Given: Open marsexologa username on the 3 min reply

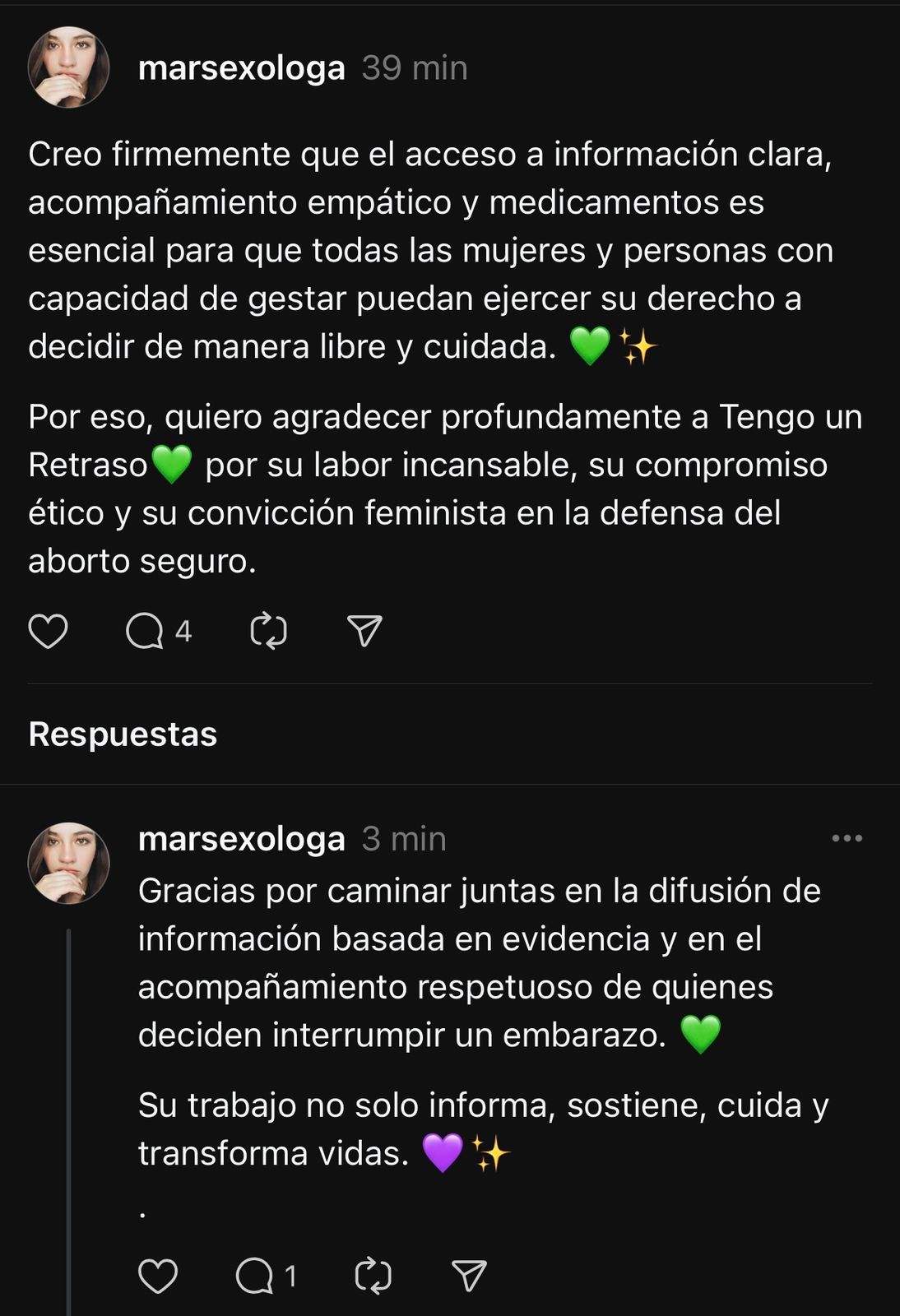Looking at the screenshot, I should click(x=241, y=839).
